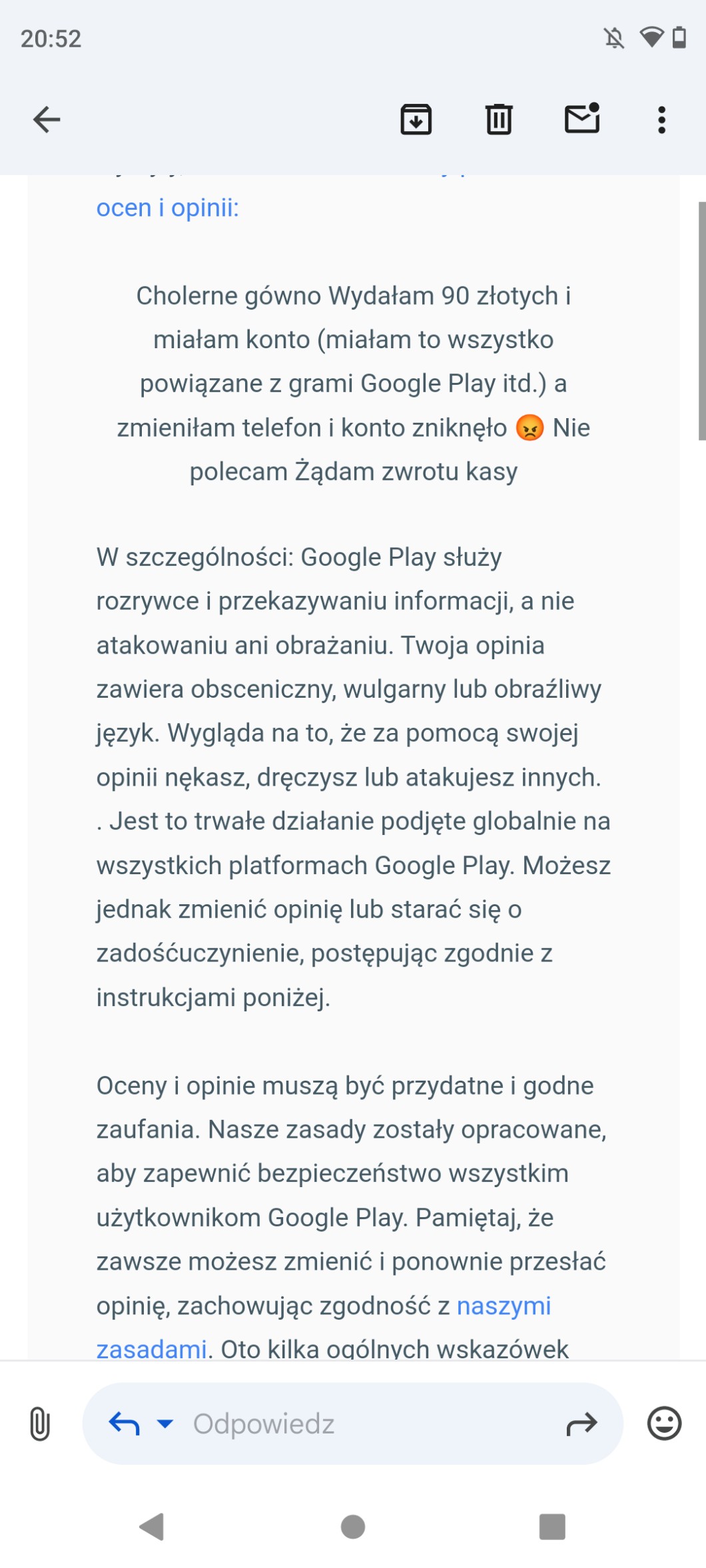Expand the reply type dropdown arrow

[x=165, y=1424]
